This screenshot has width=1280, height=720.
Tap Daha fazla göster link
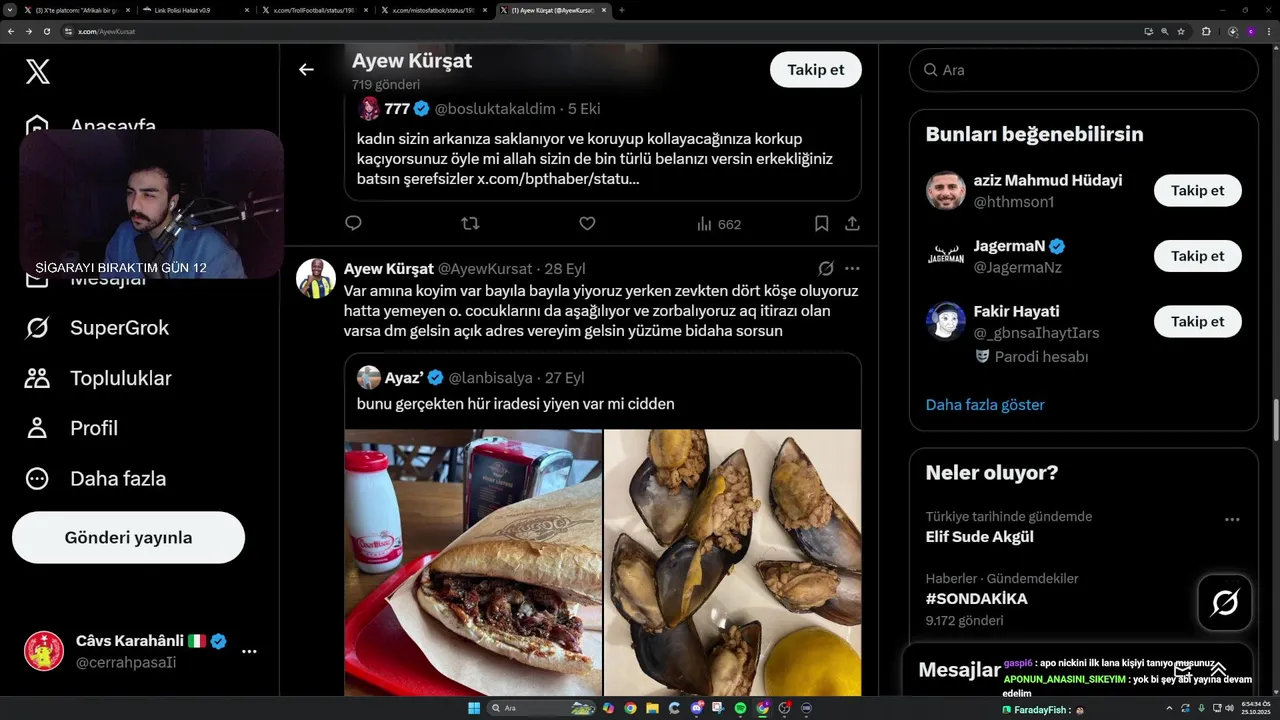[985, 405]
